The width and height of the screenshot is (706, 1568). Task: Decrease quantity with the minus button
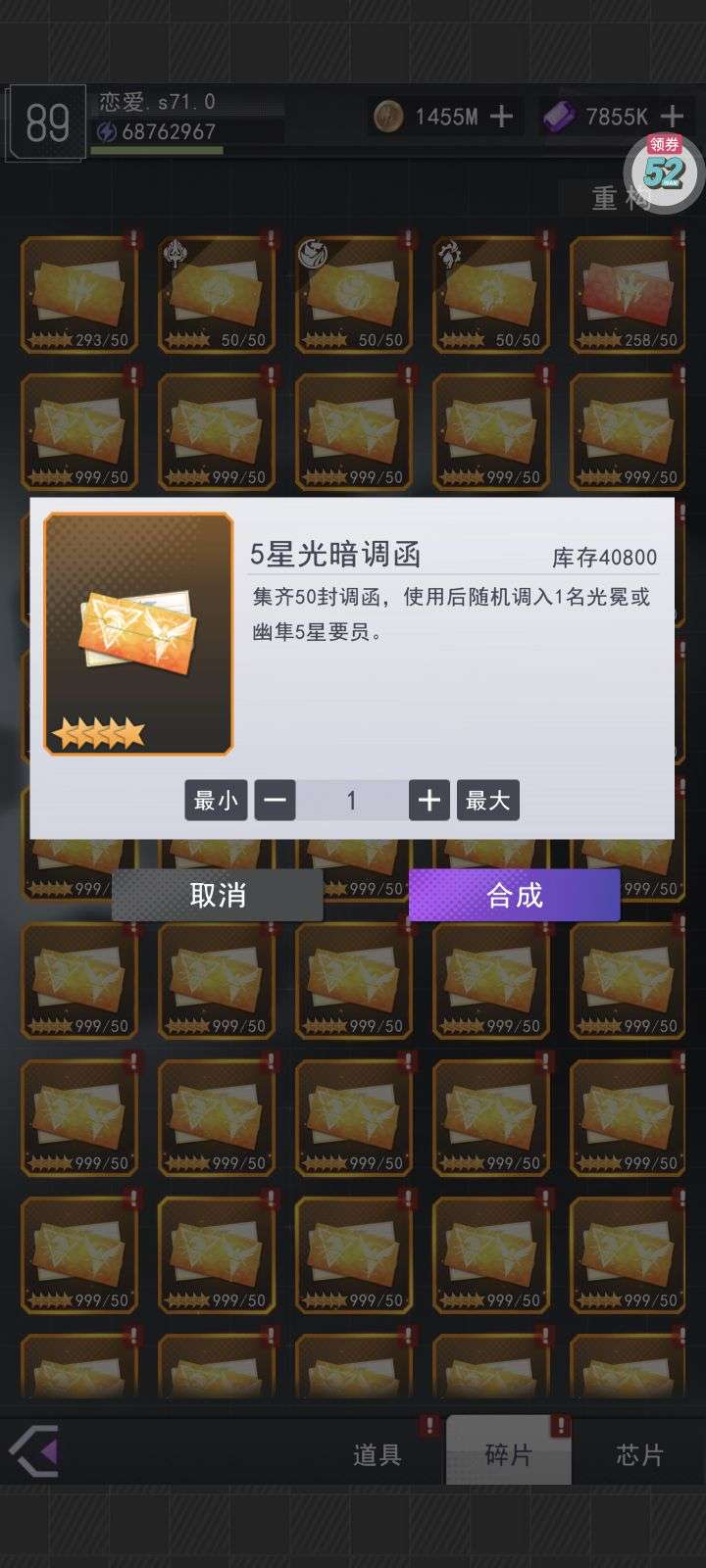(275, 801)
